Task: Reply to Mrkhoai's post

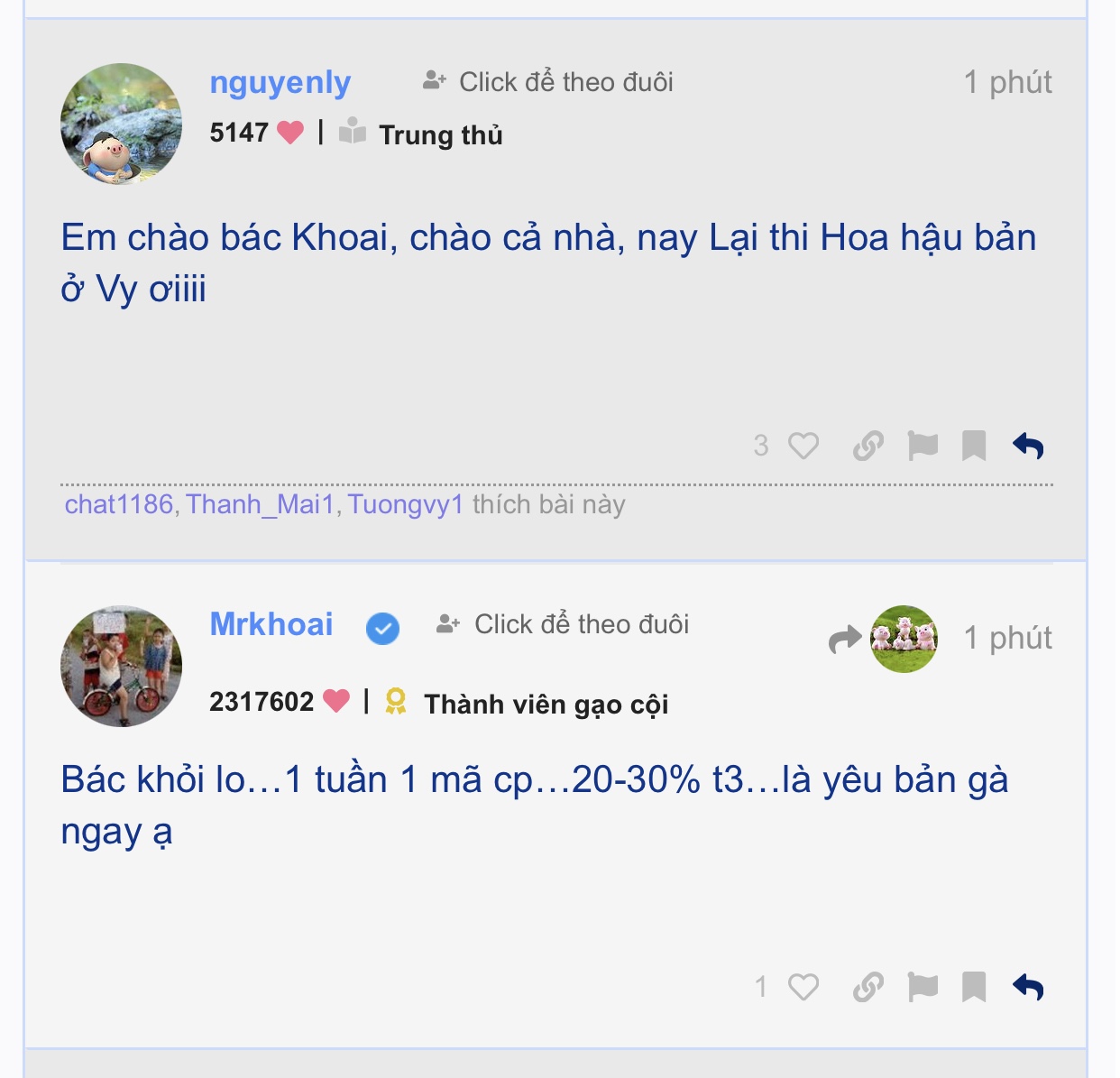Action: (x=1028, y=987)
